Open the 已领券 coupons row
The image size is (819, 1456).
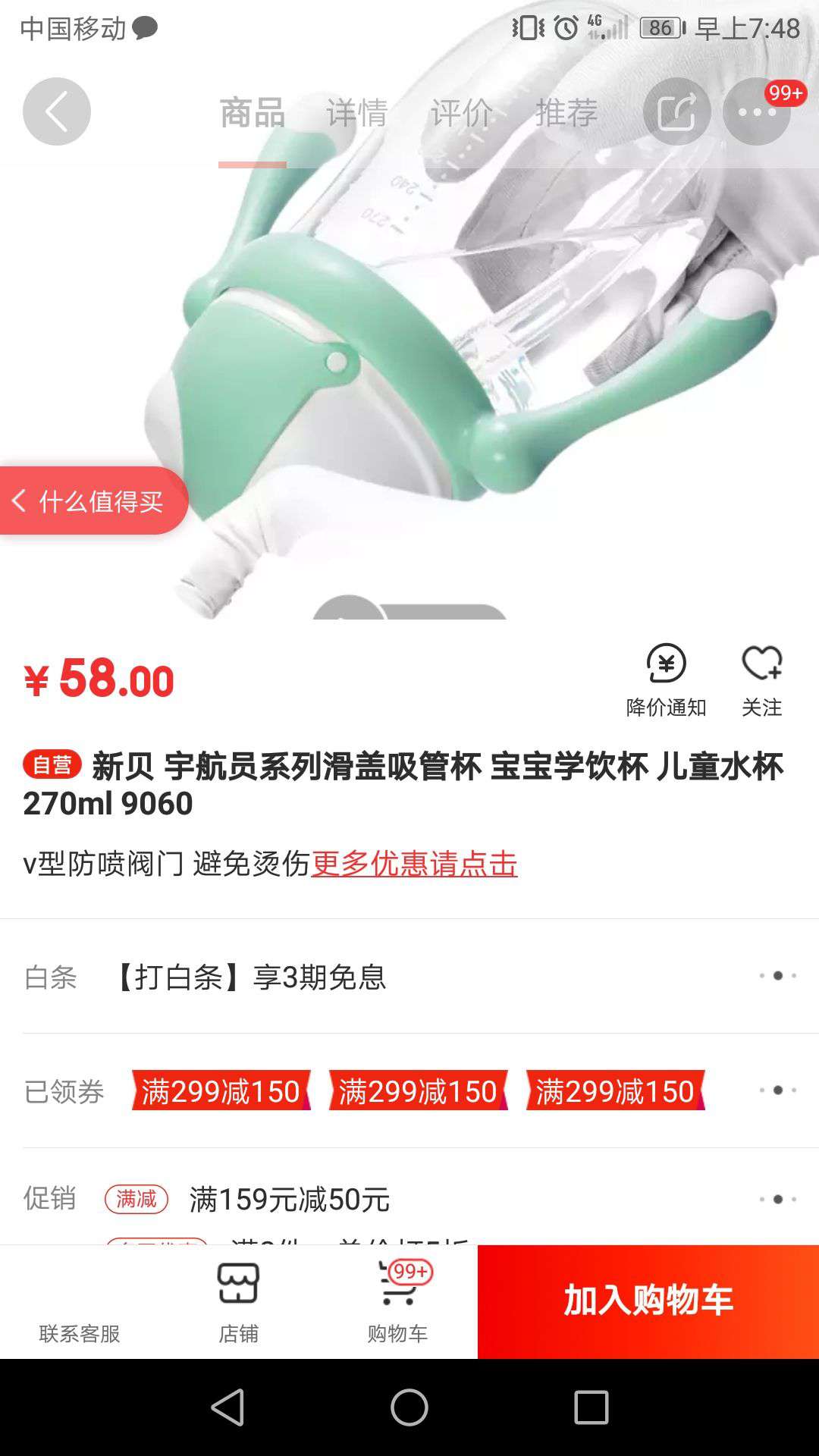[777, 1090]
